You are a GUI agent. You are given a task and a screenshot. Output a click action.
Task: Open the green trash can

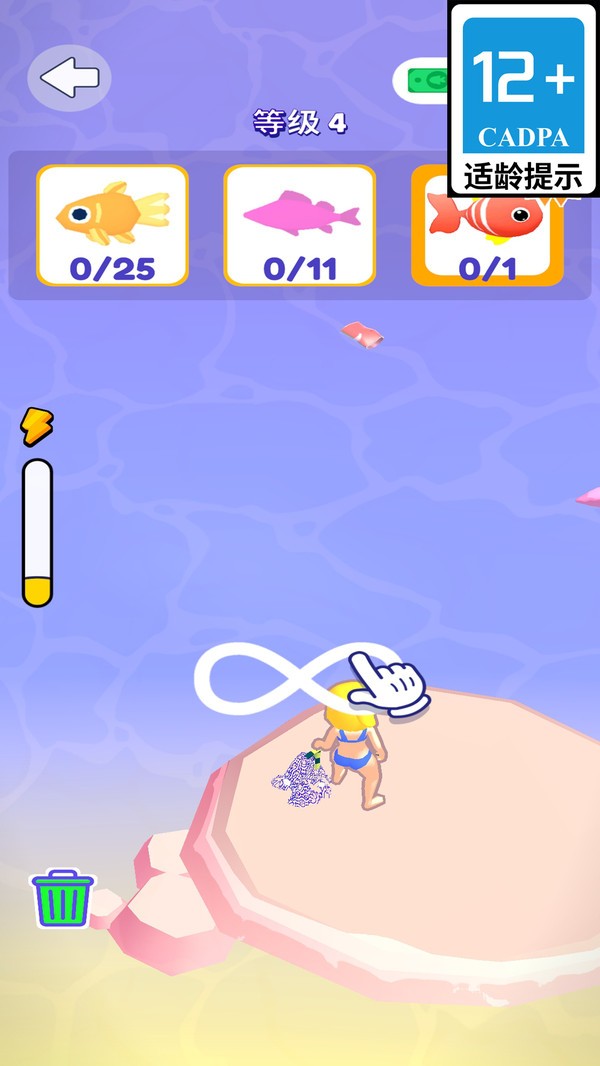coord(63,897)
